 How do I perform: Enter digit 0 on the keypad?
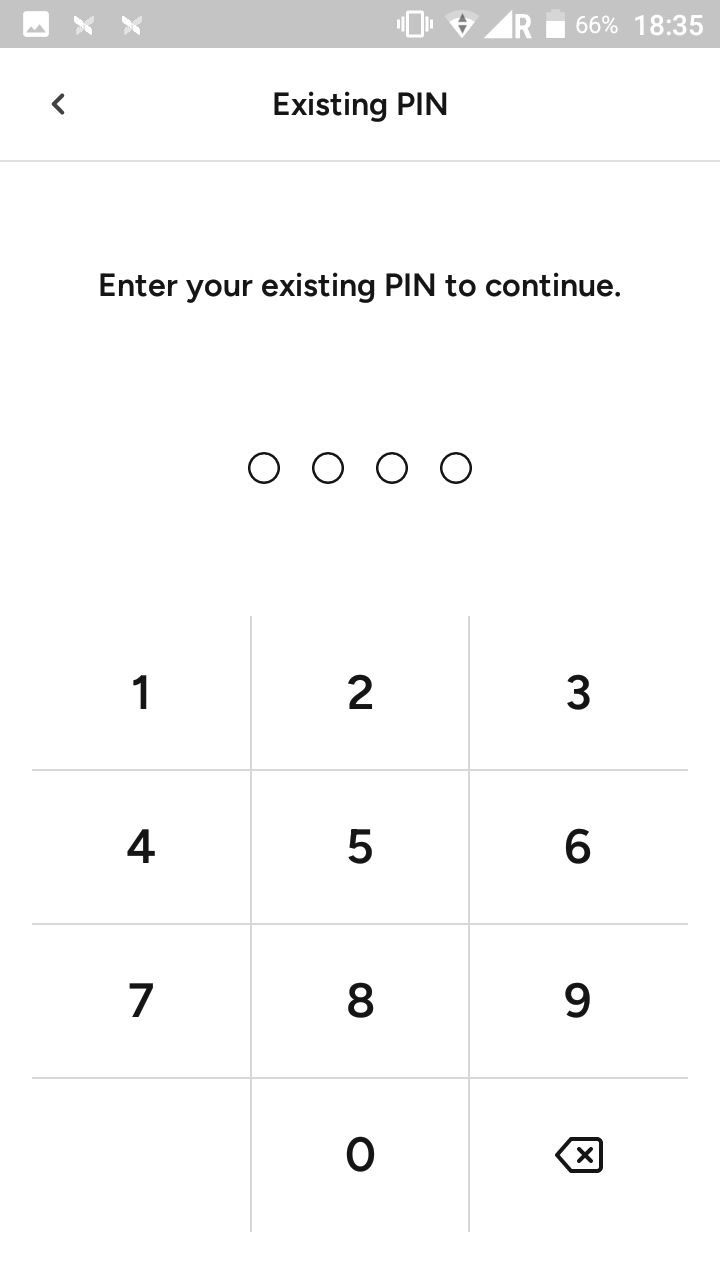point(360,1155)
